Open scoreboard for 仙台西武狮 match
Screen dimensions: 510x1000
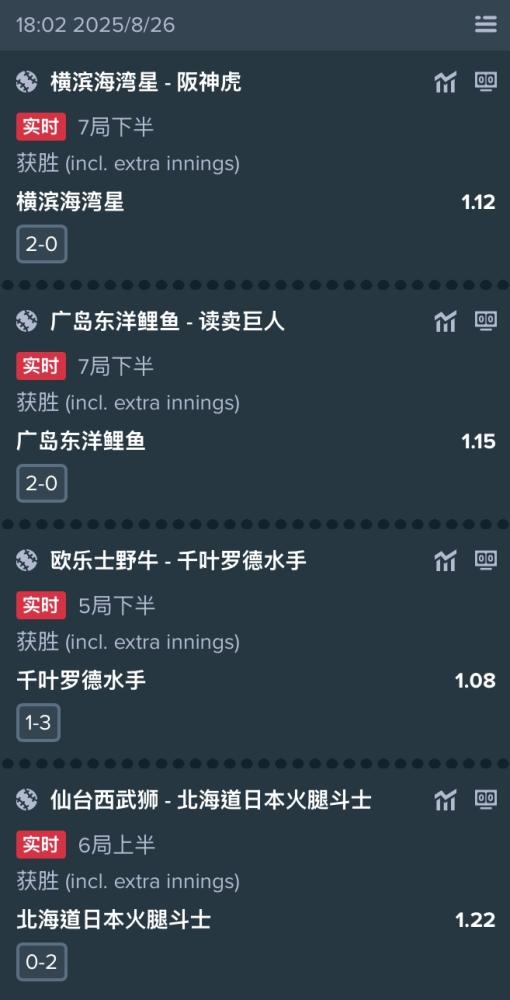(486, 799)
